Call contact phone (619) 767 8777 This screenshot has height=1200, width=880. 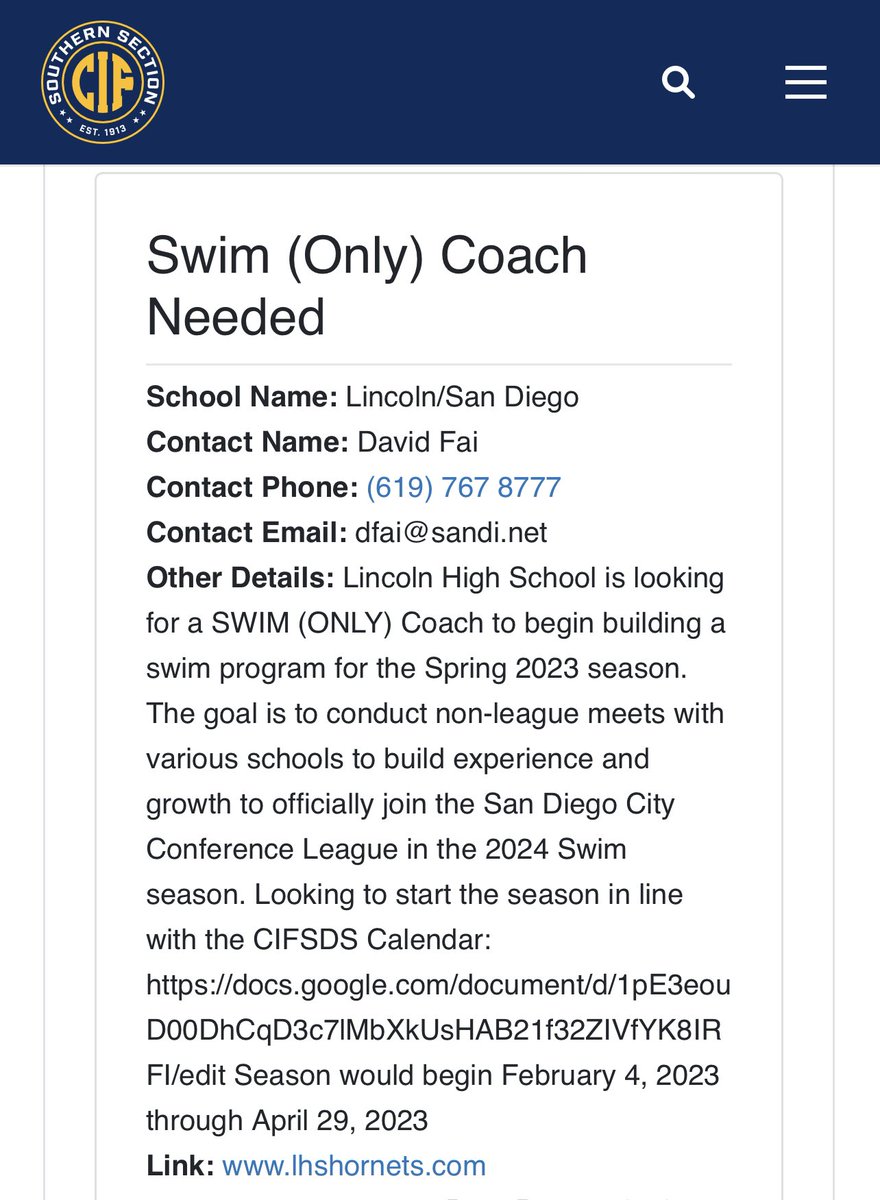pos(464,488)
